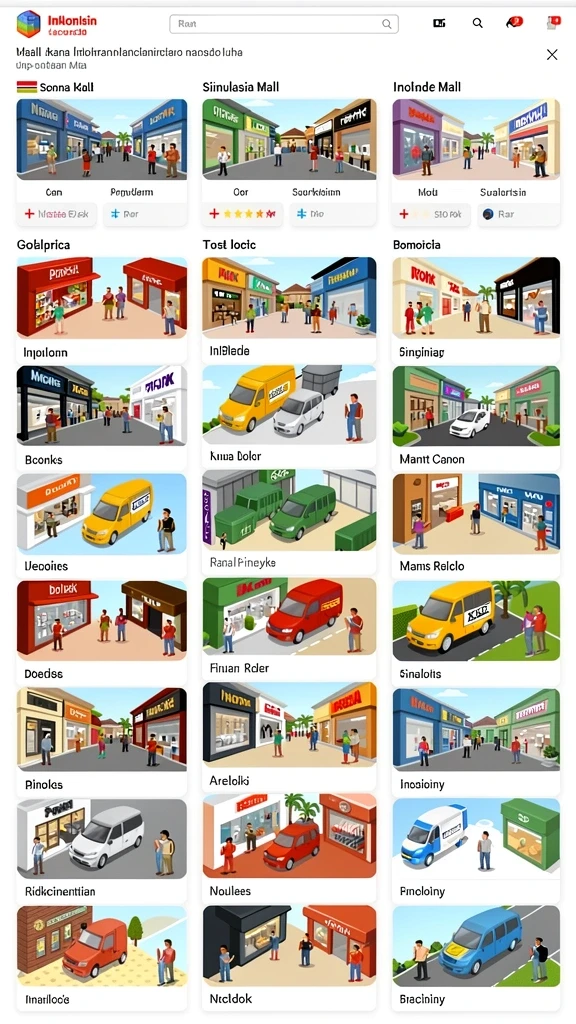Select the Noulees tile
Viewport: 576px width, 1024px height.
(289, 848)
